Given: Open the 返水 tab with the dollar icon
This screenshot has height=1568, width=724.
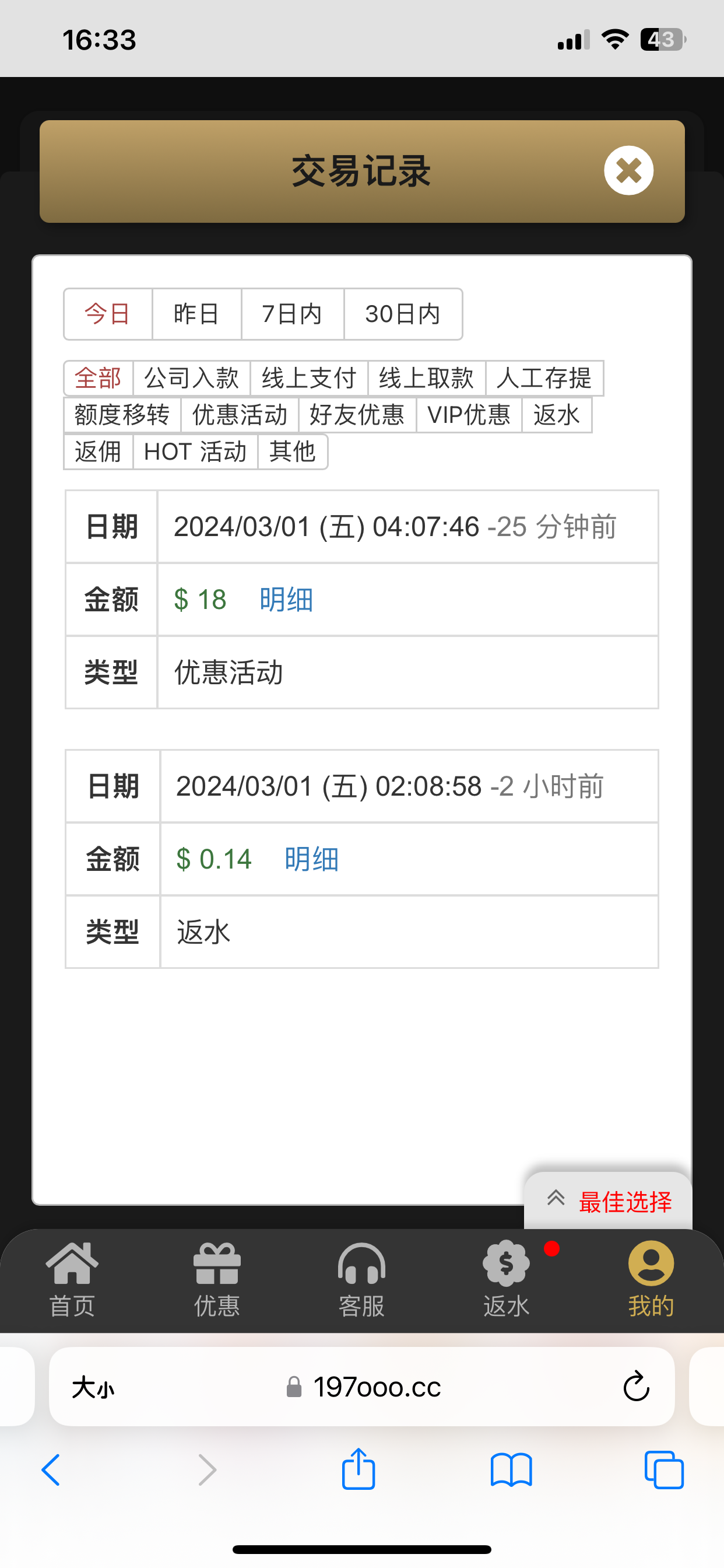Looking at the screenshot, I should click(506, 1279).
